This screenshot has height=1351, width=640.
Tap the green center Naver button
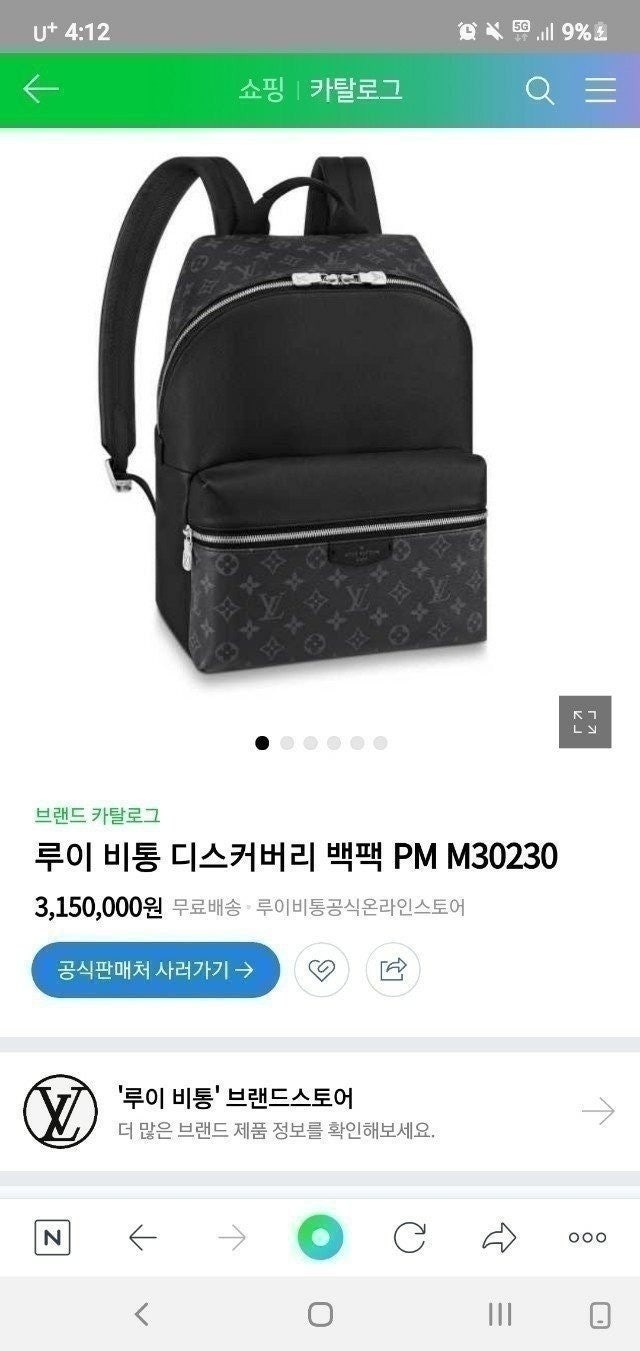pyautogui.click(x=320, y=1238)
